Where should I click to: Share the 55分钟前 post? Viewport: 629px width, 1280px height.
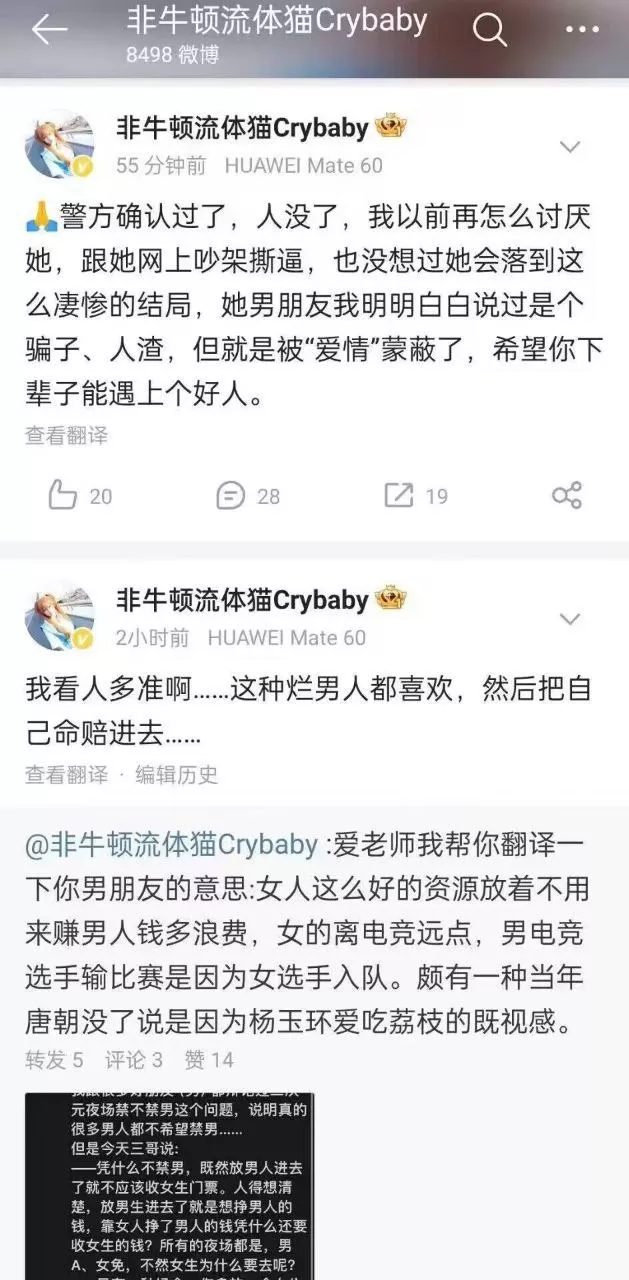click(567, 495)
